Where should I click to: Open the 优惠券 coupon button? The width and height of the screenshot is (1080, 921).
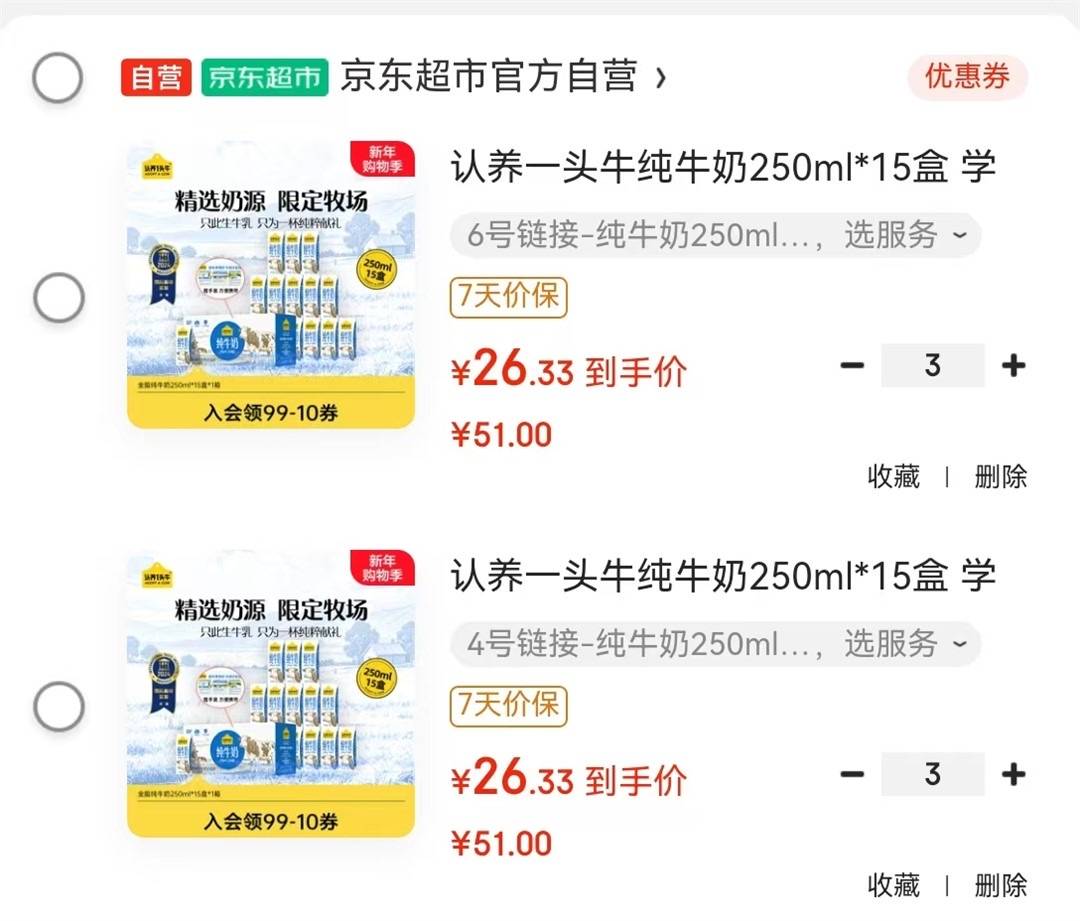[967, 77]
